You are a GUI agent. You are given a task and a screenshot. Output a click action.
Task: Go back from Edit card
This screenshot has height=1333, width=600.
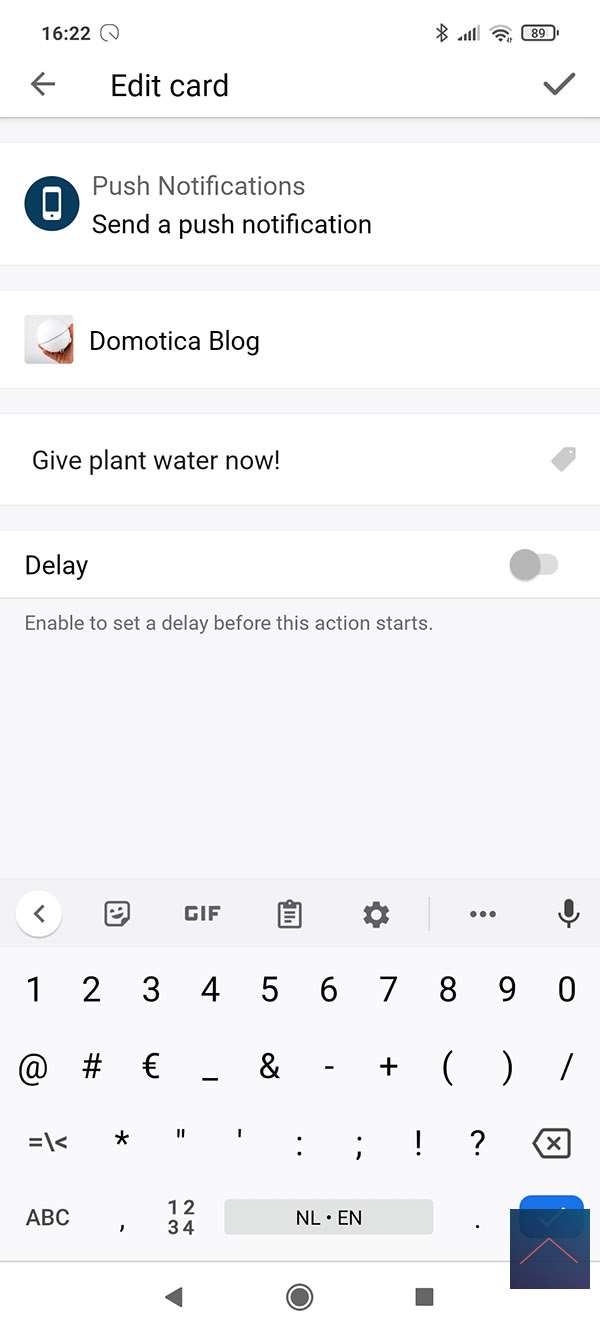tap(43, 85)
